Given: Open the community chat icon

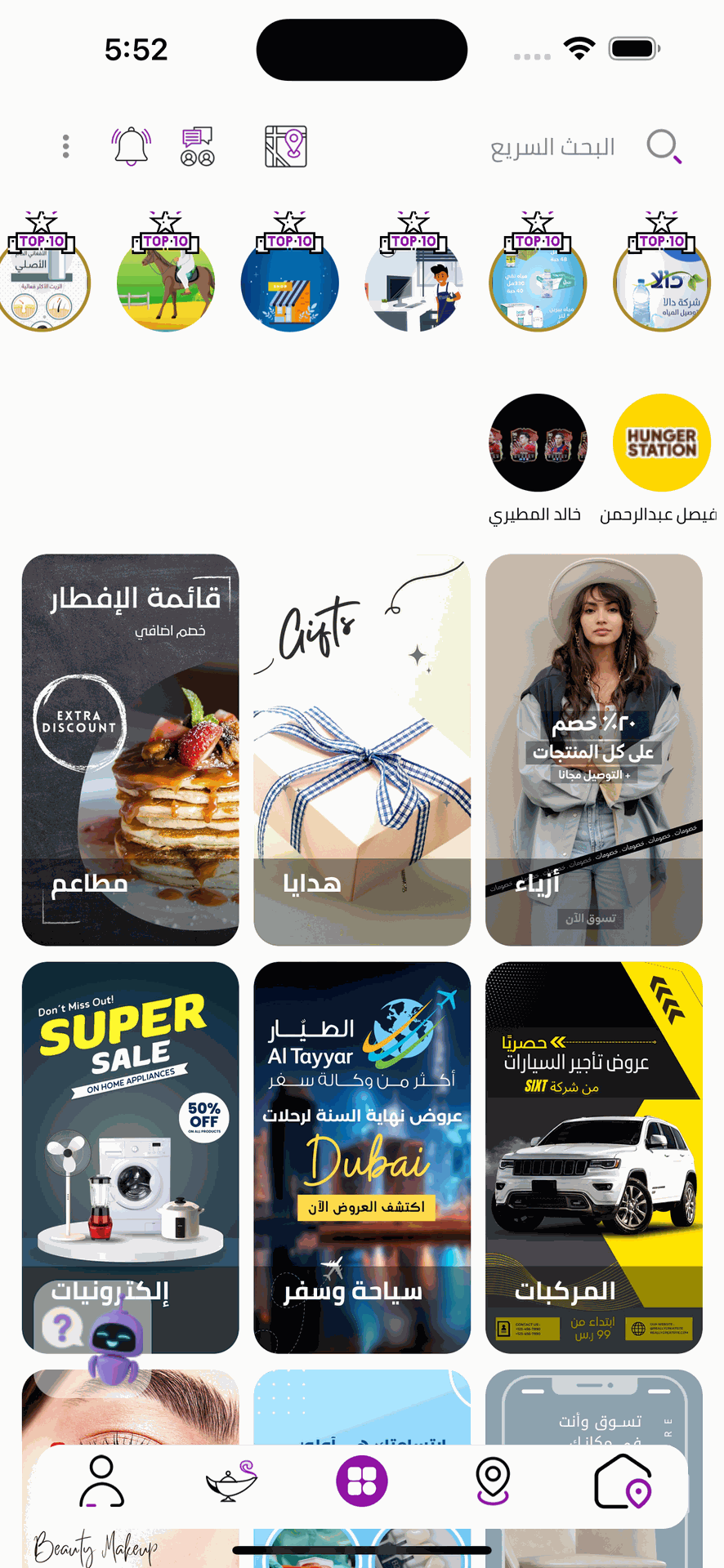Looking at the screenshot, I should pyautogui.click(x=198, y=147).
